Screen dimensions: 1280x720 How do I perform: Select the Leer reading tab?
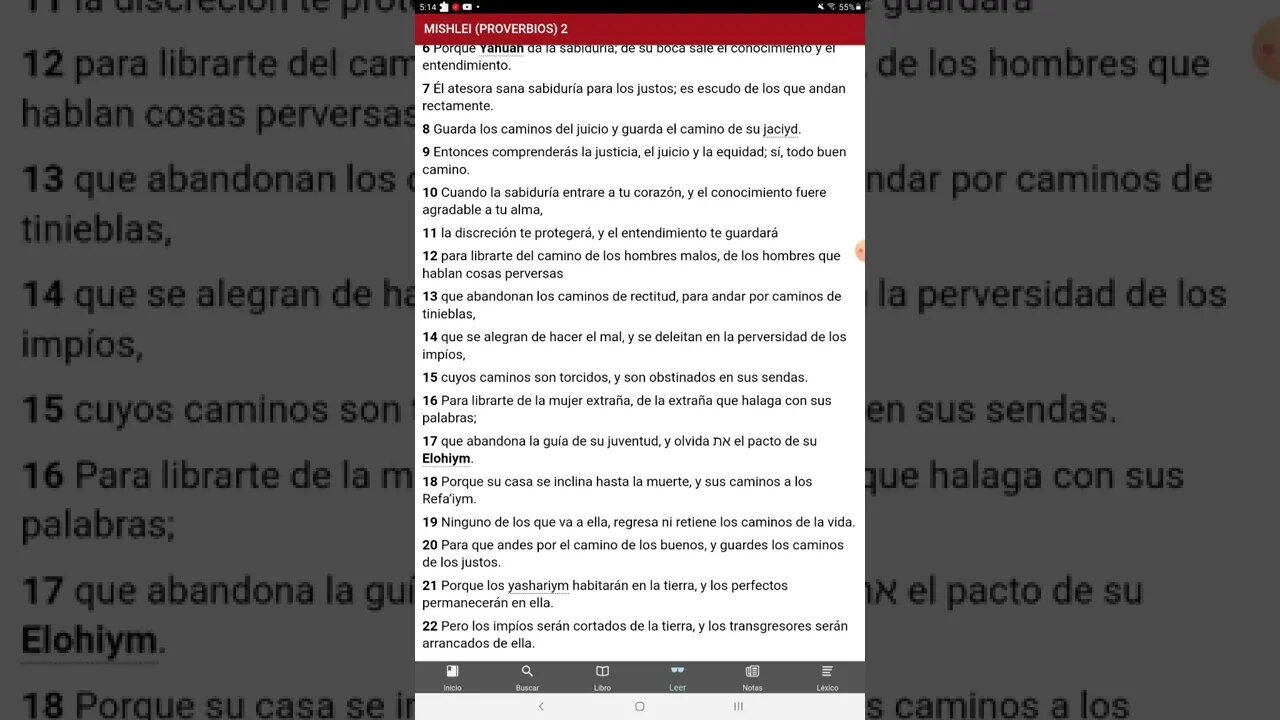[x=677, y=677]
